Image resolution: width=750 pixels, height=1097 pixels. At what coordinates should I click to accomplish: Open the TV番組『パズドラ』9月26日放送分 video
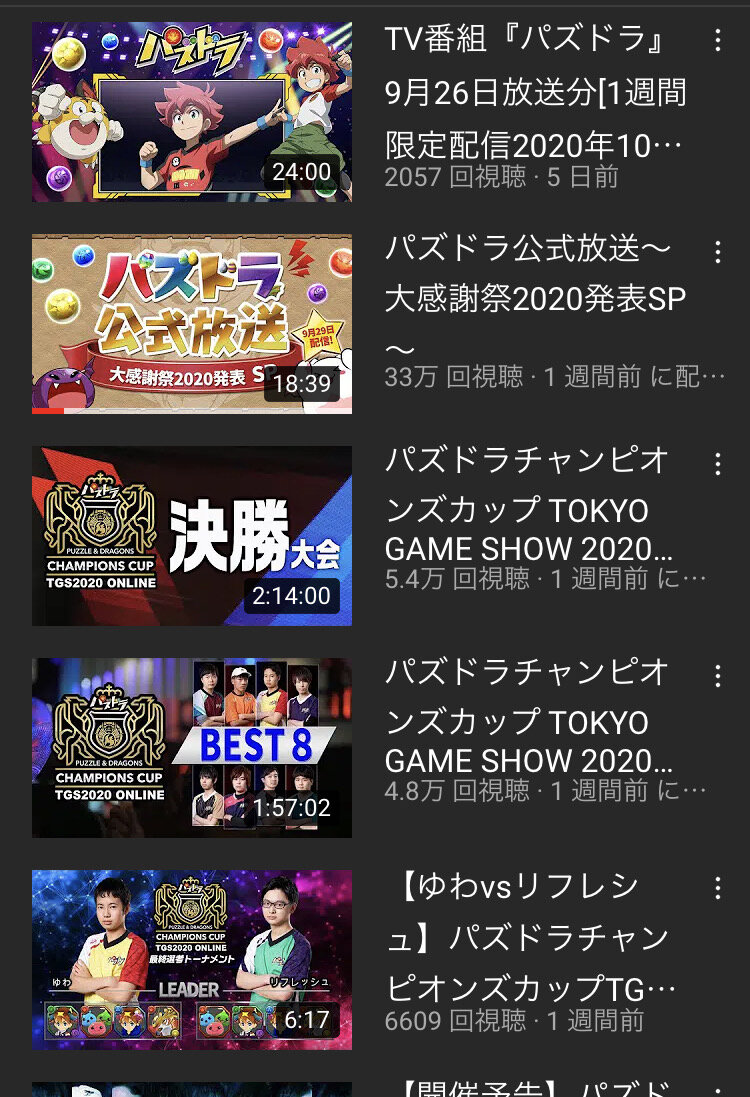(192, 112)
